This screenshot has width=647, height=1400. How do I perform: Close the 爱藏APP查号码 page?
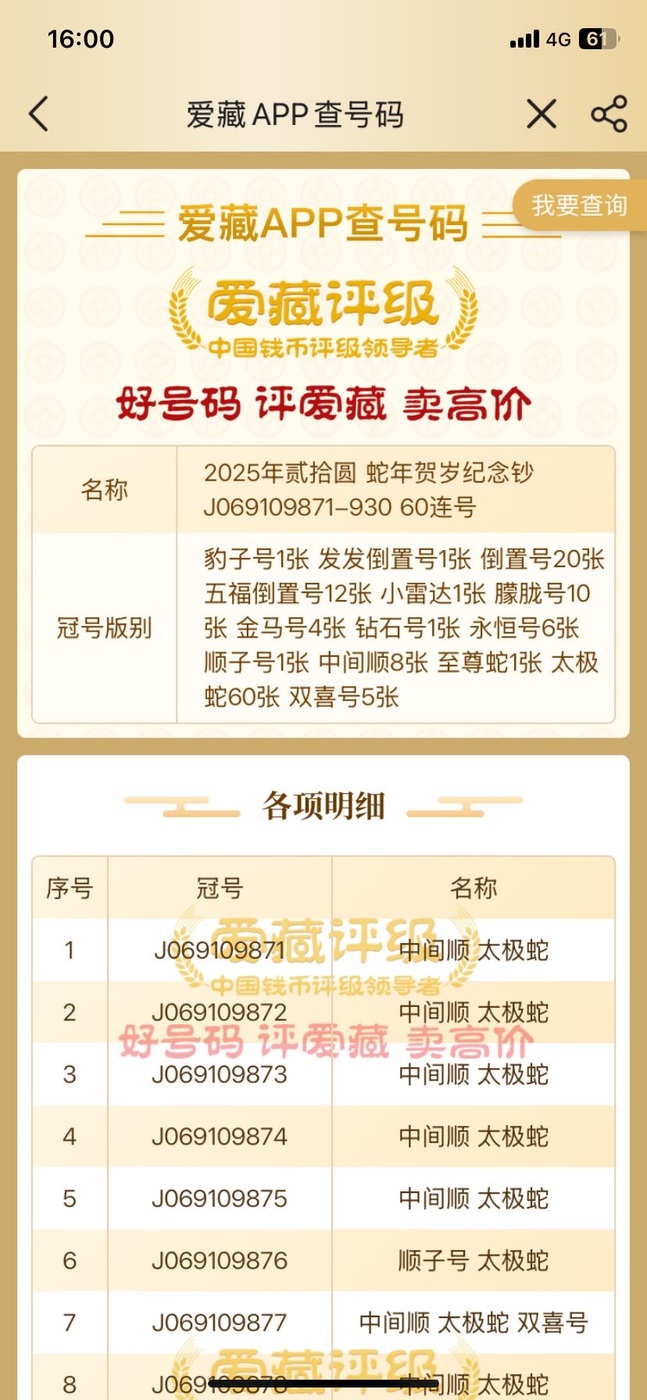pyautogui.click(x=541, y=114)
